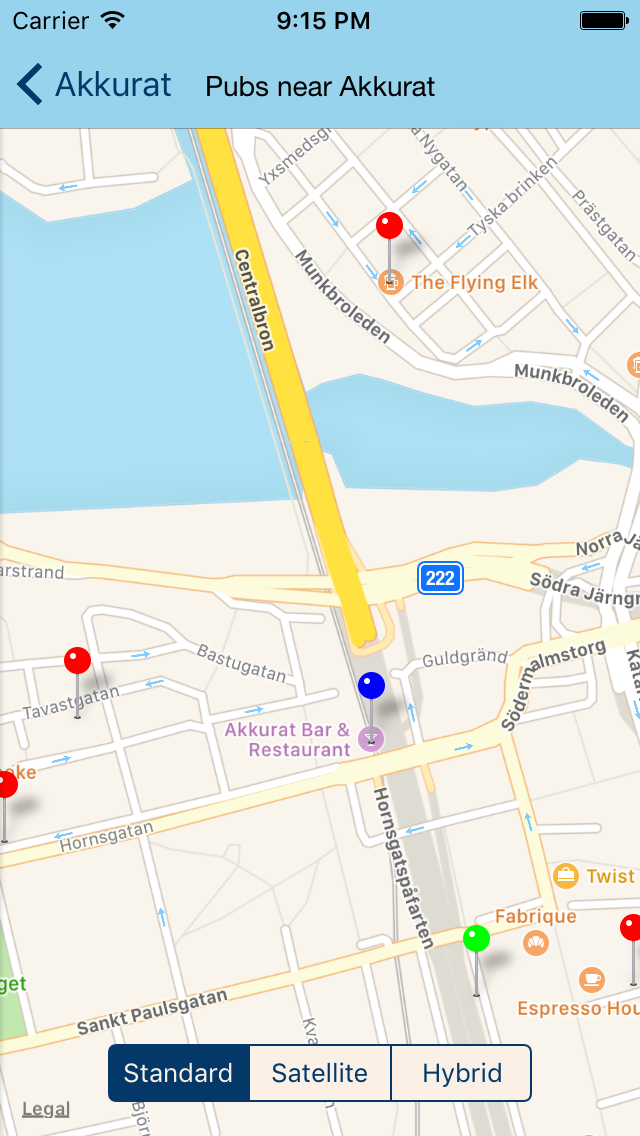Select the green pin near Fabrique

(476, 939)
